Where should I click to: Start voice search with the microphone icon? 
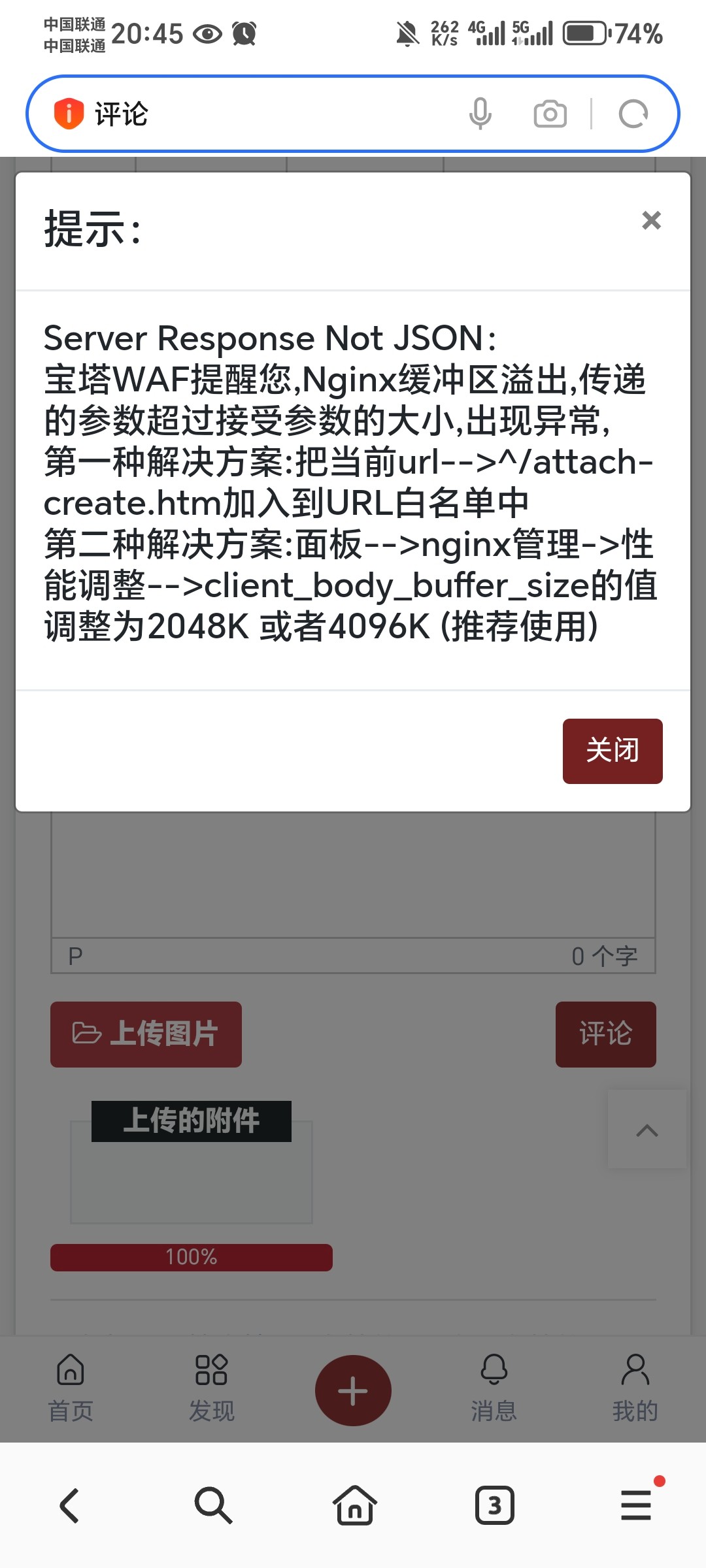point(480,114)
